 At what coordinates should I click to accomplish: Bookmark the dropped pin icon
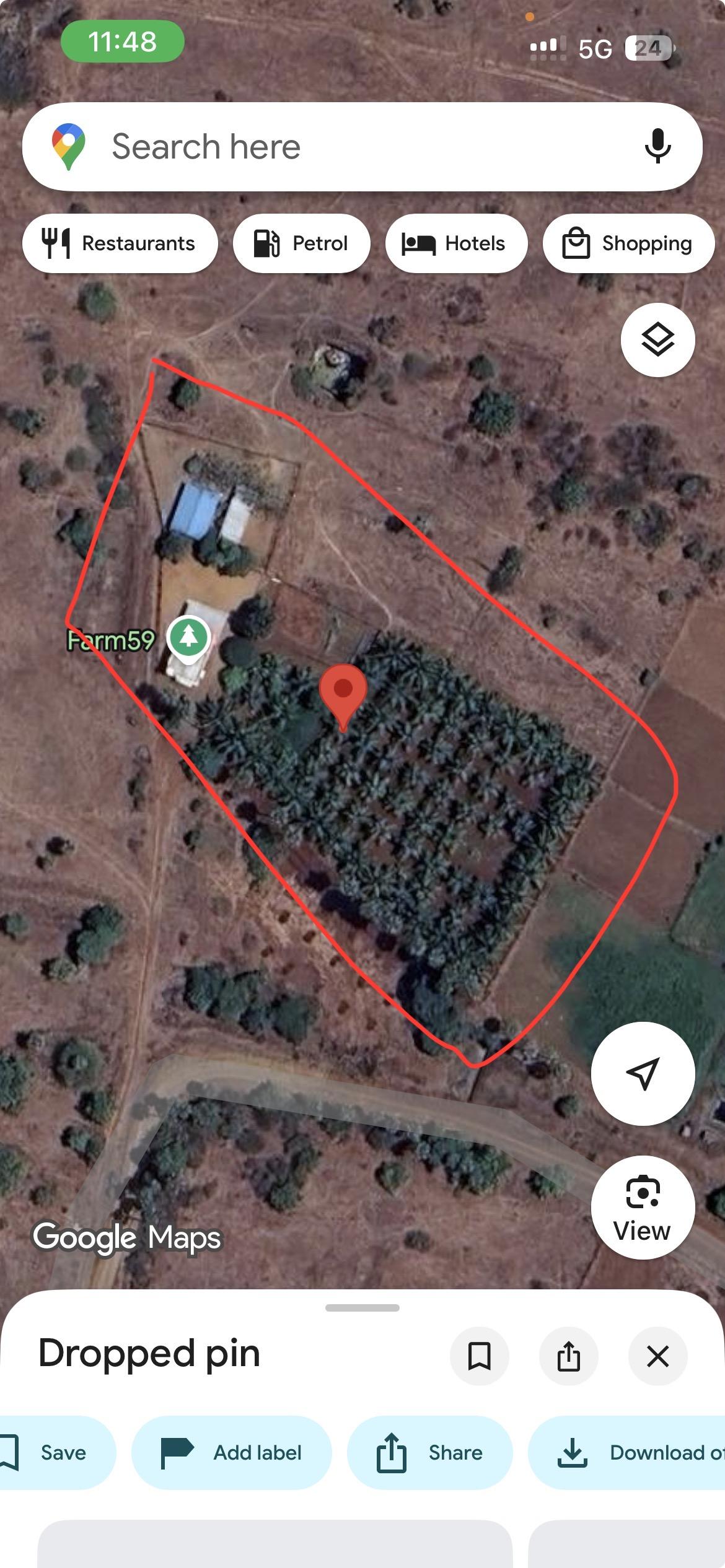pyautogui.click(x=480, y=1356)
